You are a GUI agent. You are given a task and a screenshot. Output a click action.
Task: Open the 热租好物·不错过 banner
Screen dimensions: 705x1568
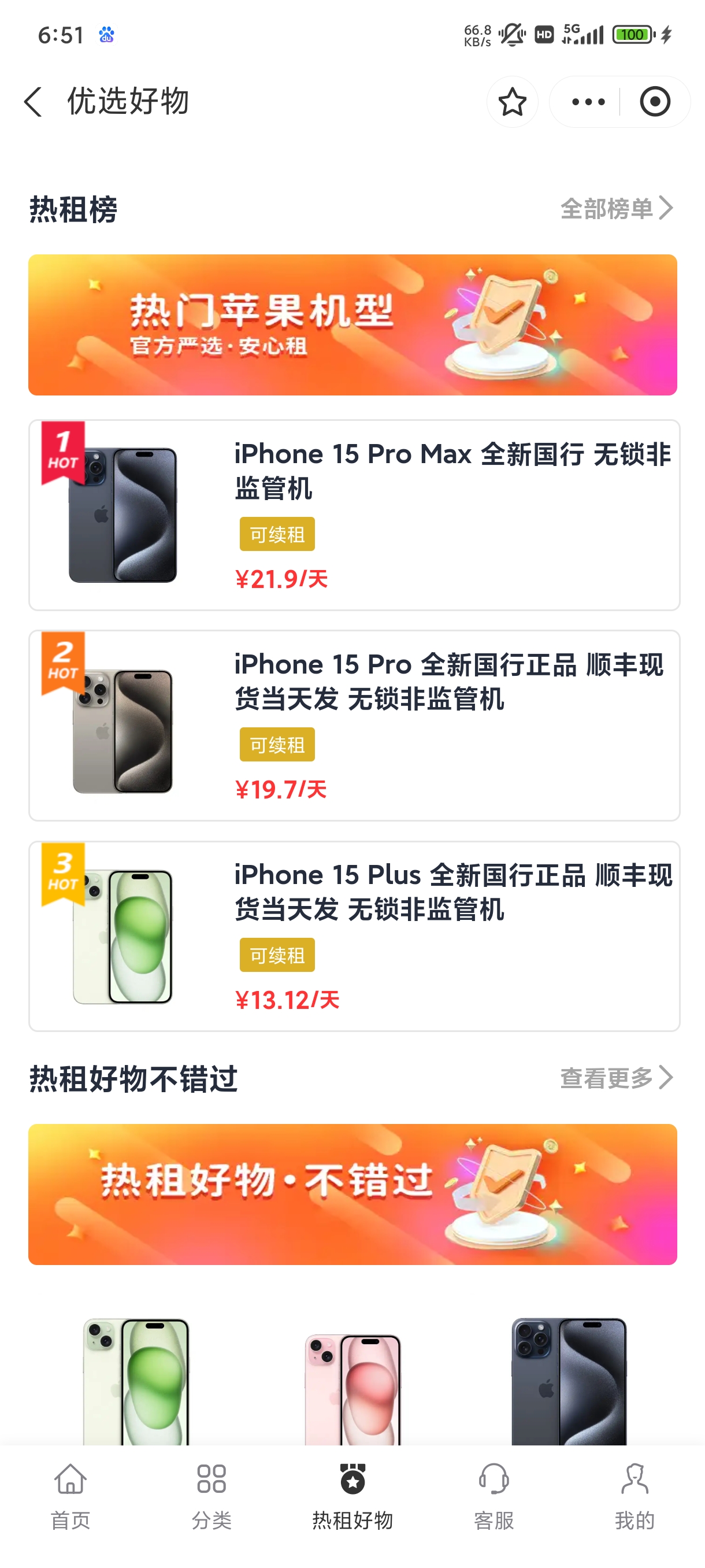tap(352, 1195)
